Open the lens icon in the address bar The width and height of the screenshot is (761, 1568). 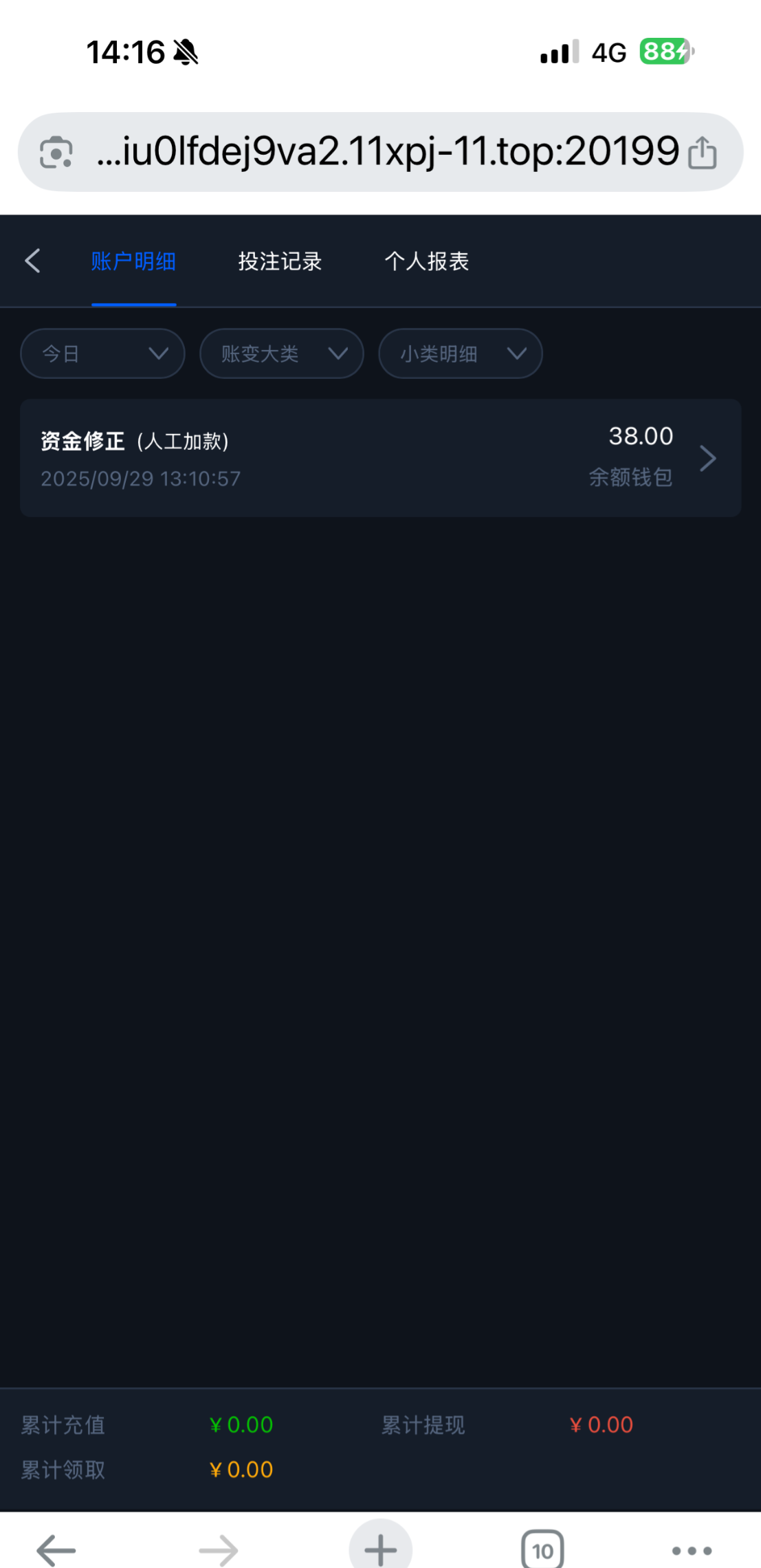pyautogui.click(x=56, y=152)
